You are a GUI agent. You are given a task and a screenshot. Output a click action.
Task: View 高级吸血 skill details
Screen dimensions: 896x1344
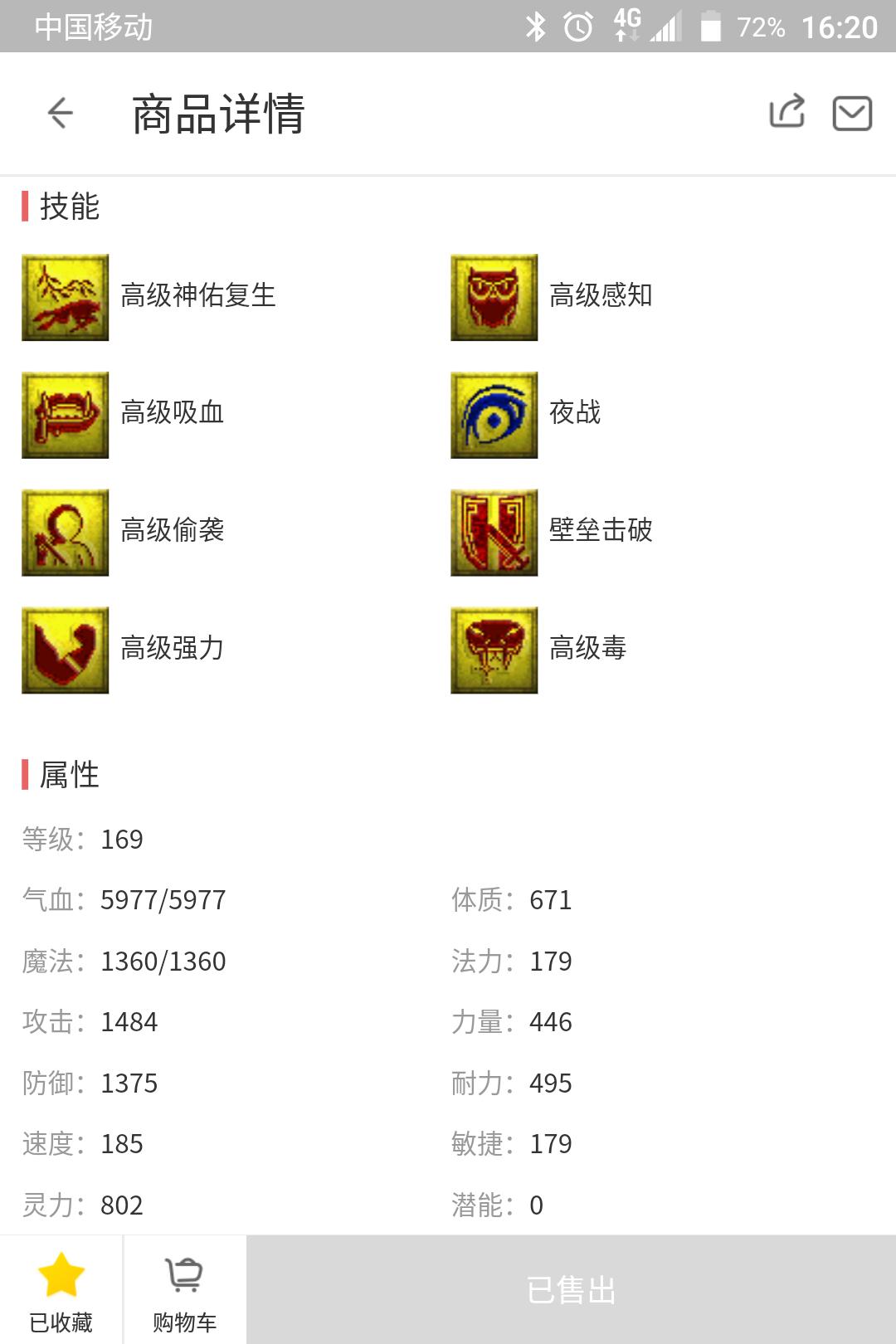point(66,415)
